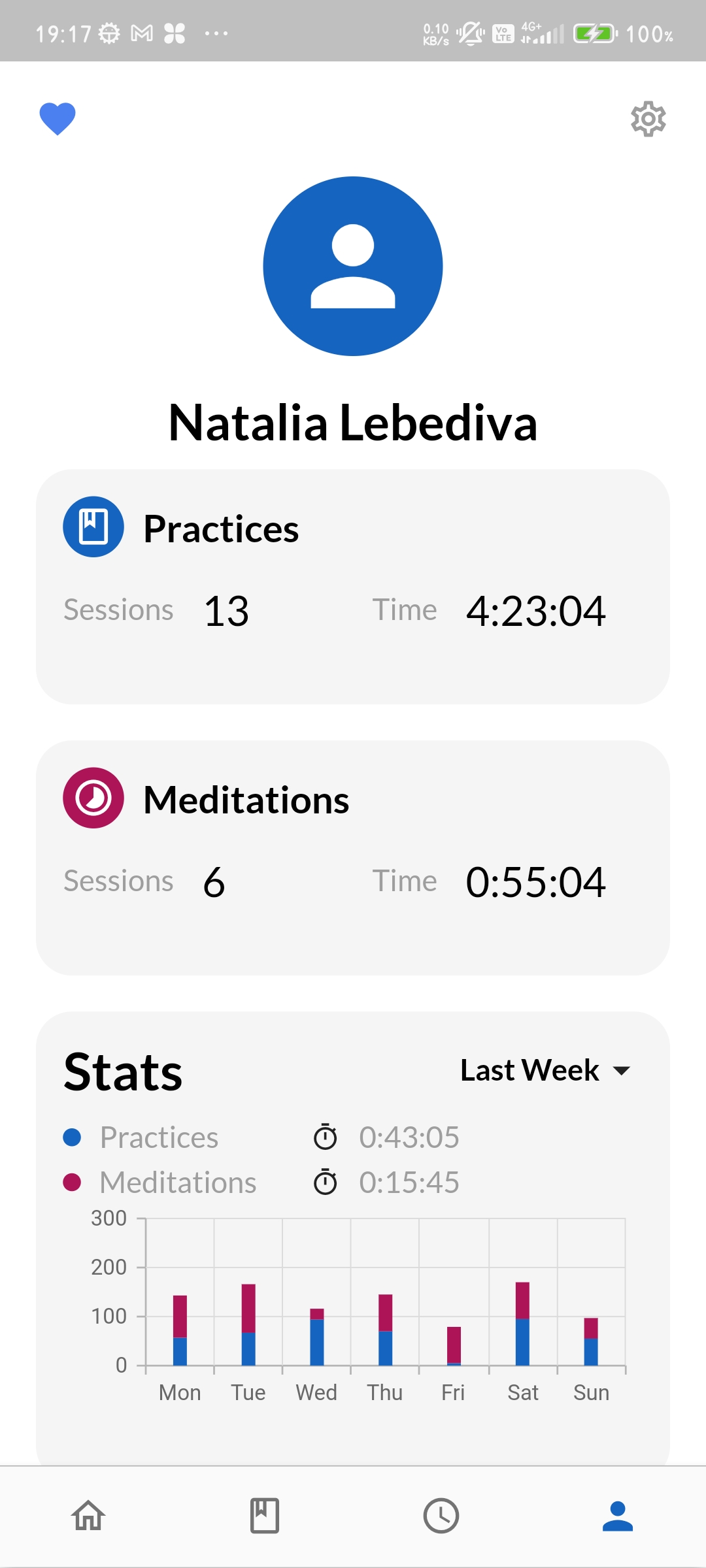Open the Last Week period dropdown
Viewport: 706px width, 1568px height.
tap(529, 1070)
